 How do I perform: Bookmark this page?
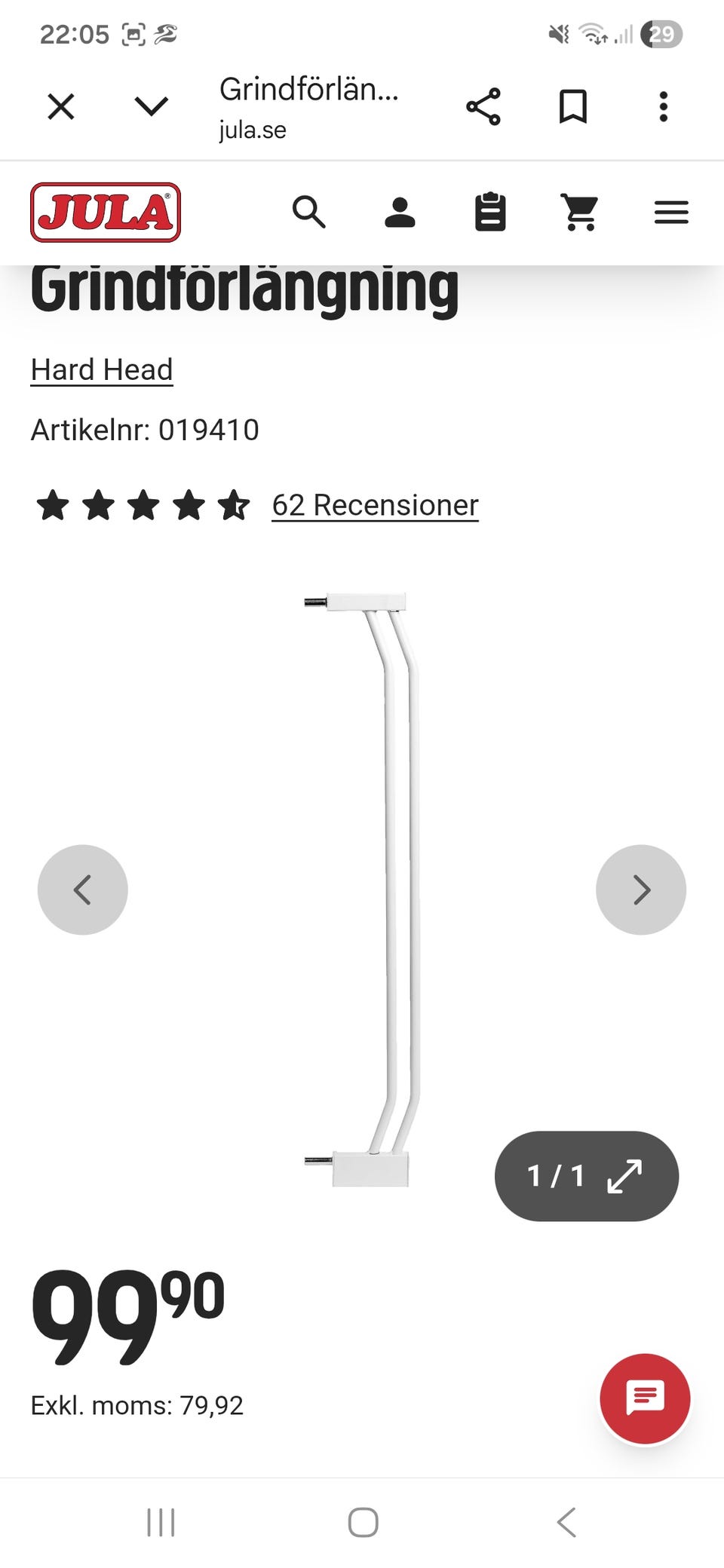point(573,106)
